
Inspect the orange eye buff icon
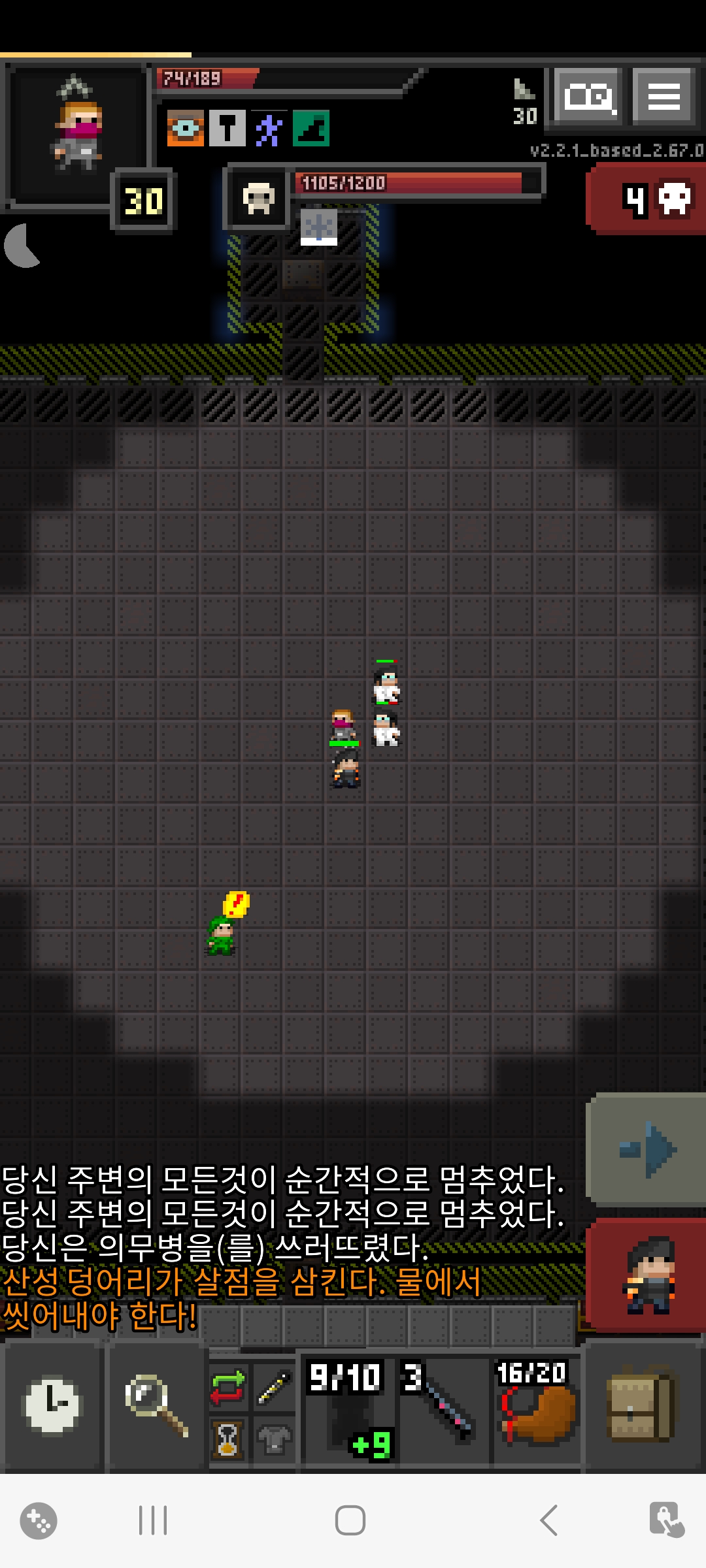point(185,127)
